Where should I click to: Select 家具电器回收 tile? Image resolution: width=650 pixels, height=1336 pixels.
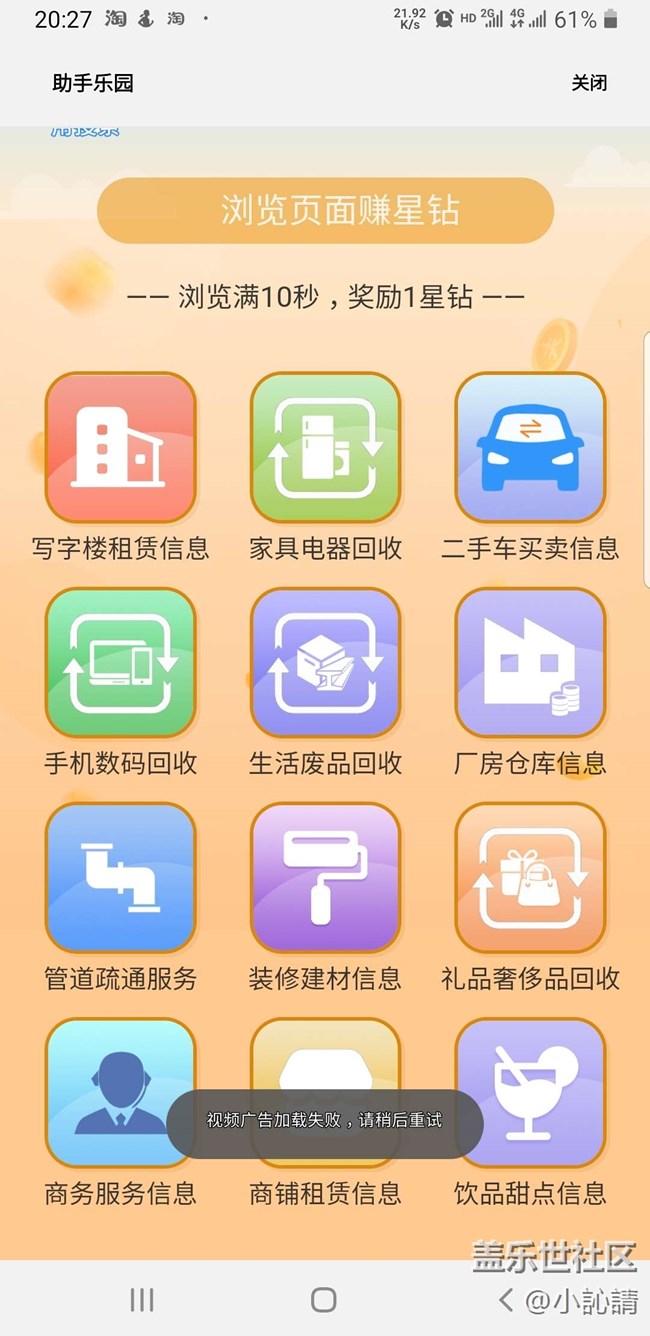pyautogui.click(x=325, y=447)
